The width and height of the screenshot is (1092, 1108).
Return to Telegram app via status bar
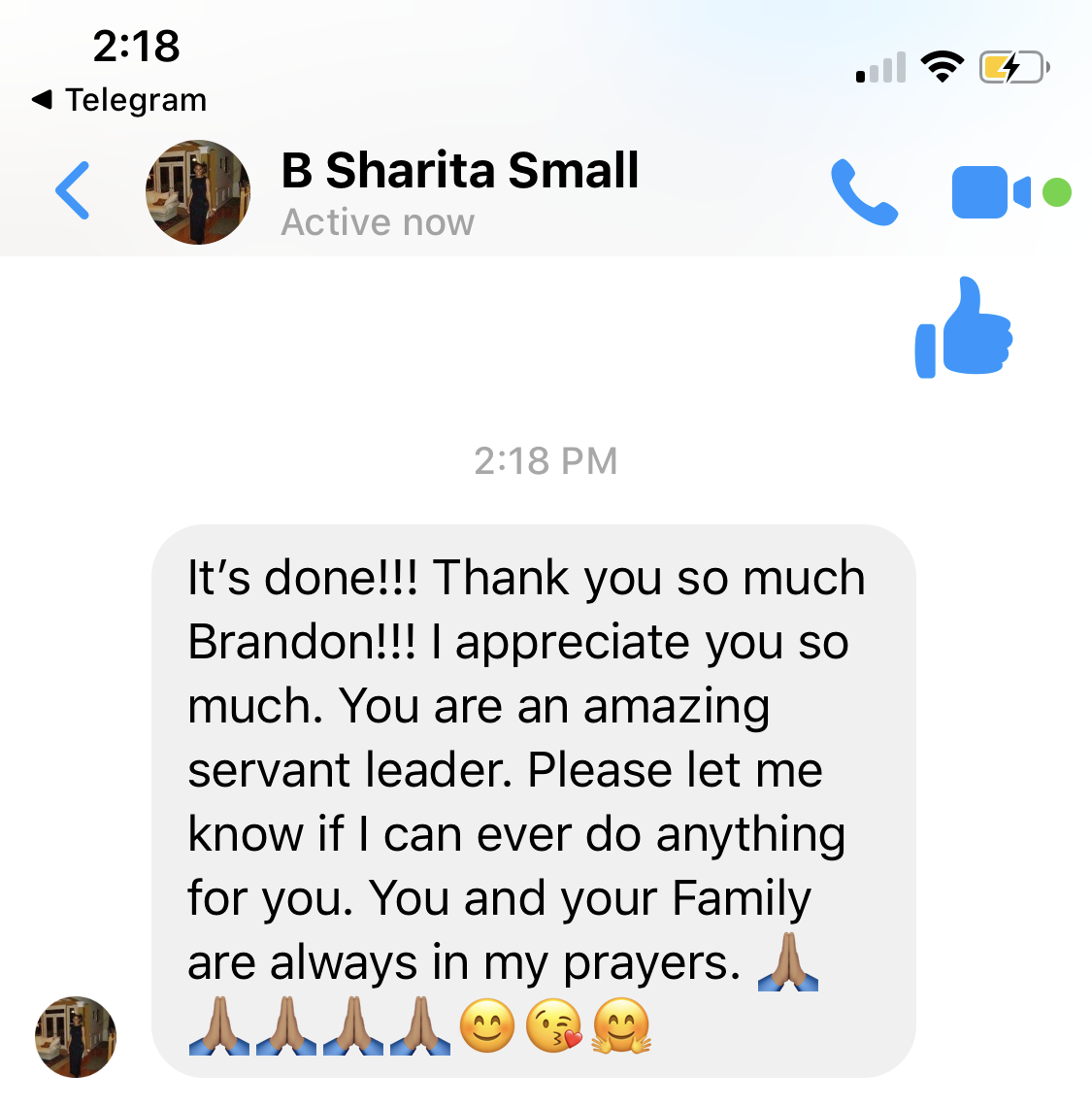tap(119, 99)
